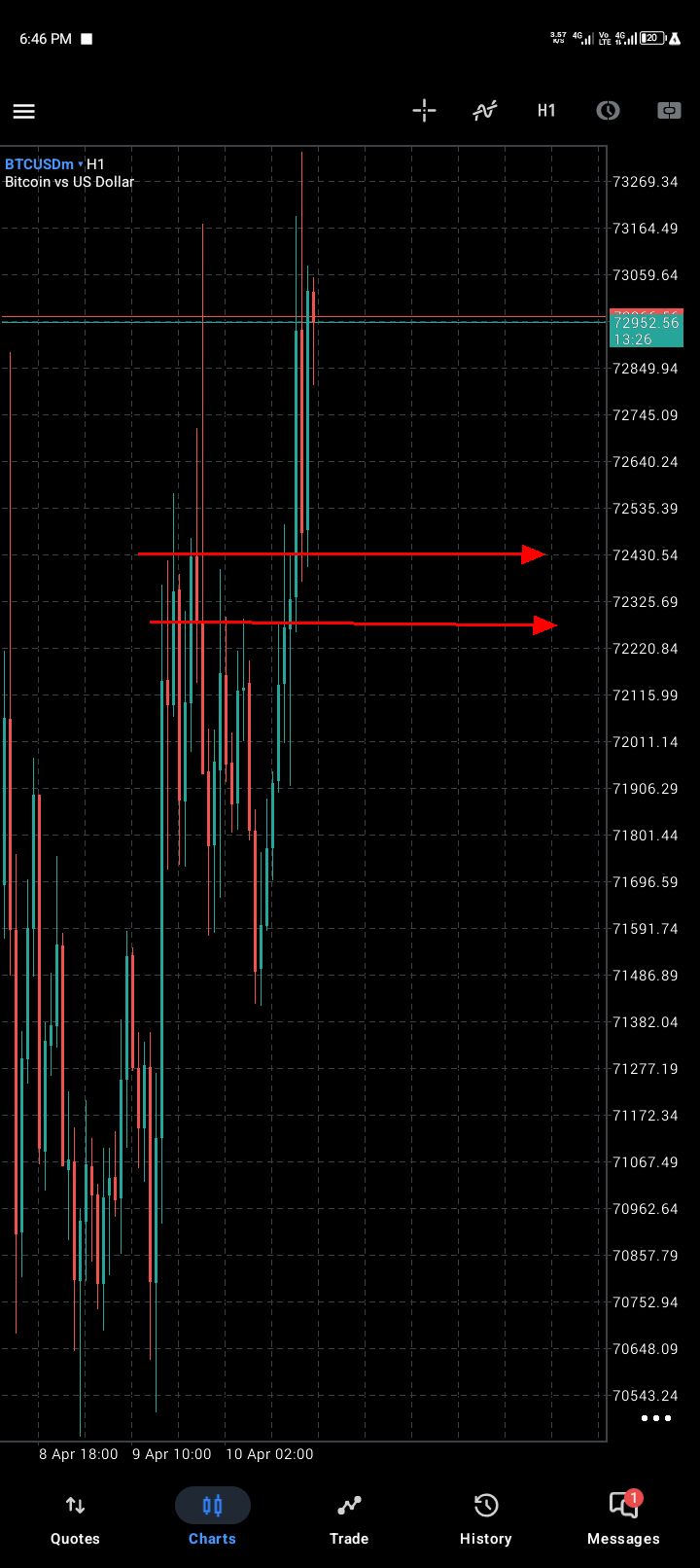This screenshot has height=1568, width=700.
Task: View the Messages tab
Action: [x=623, y=1518]
